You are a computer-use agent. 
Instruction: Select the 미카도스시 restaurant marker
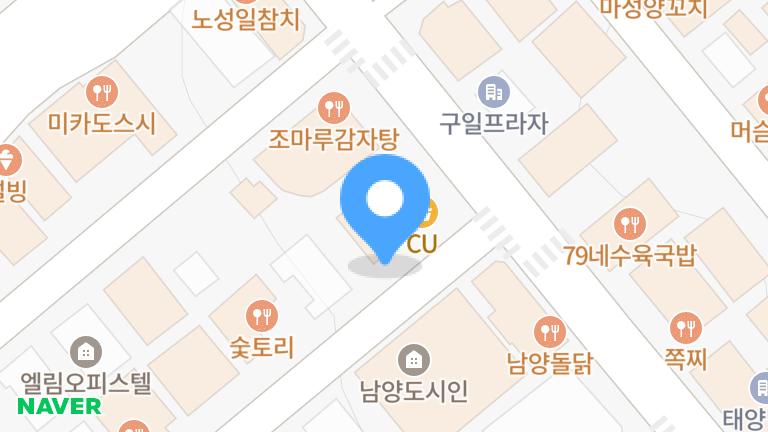pos(101,93)
